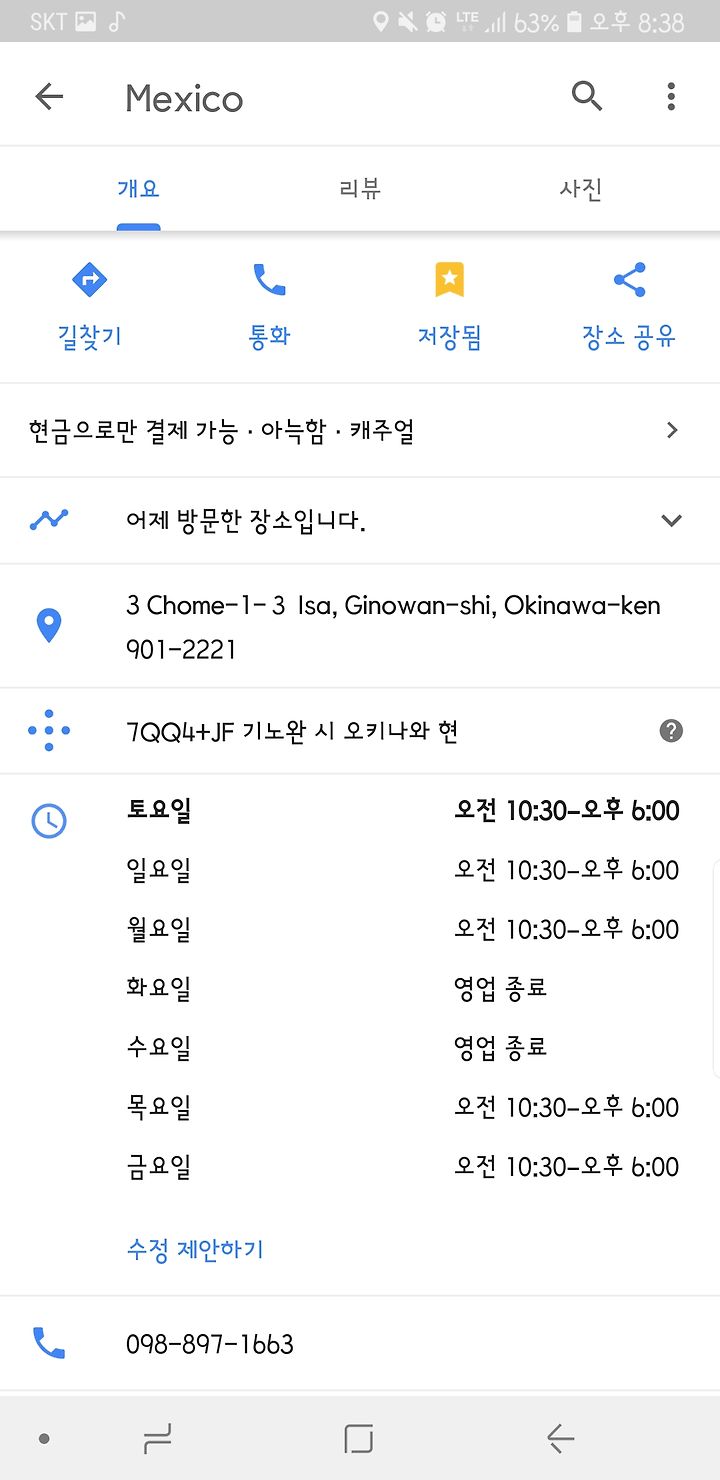The width and height of the screenshot is (720, 1480).
Task: Tap the 저장됨 saved star button
Action: click(x=450, y=306)
